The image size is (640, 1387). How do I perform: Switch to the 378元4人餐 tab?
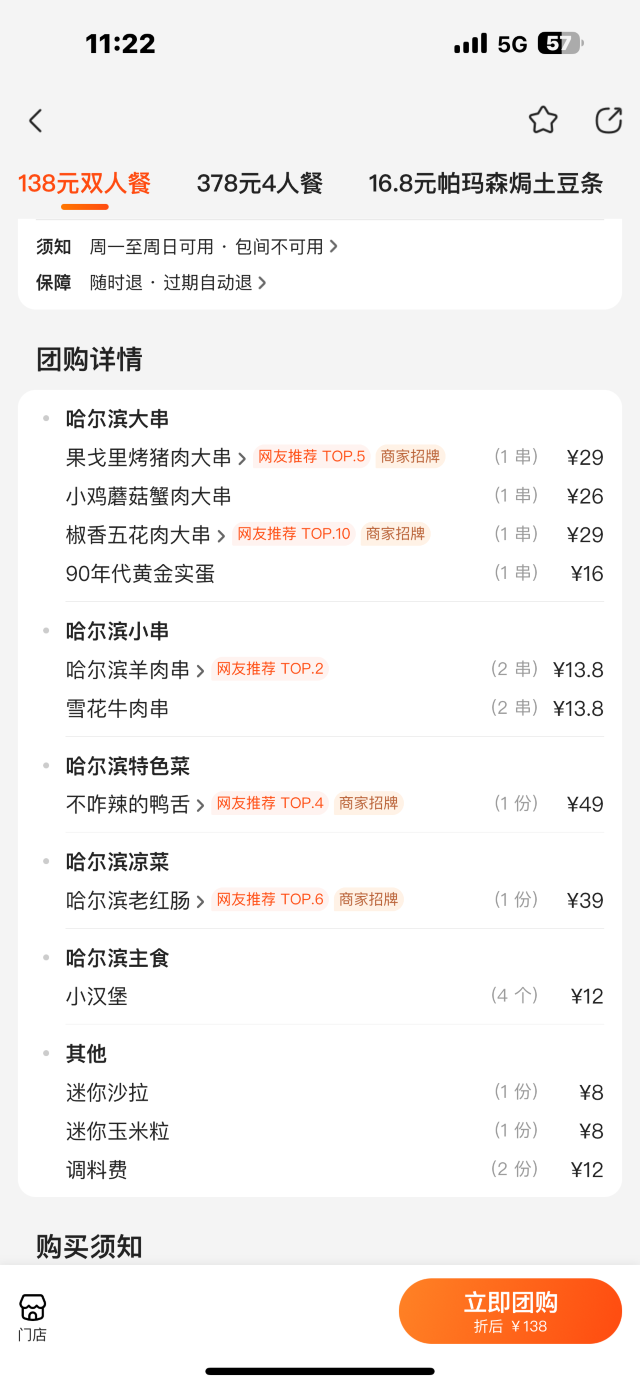coord(260,184)
